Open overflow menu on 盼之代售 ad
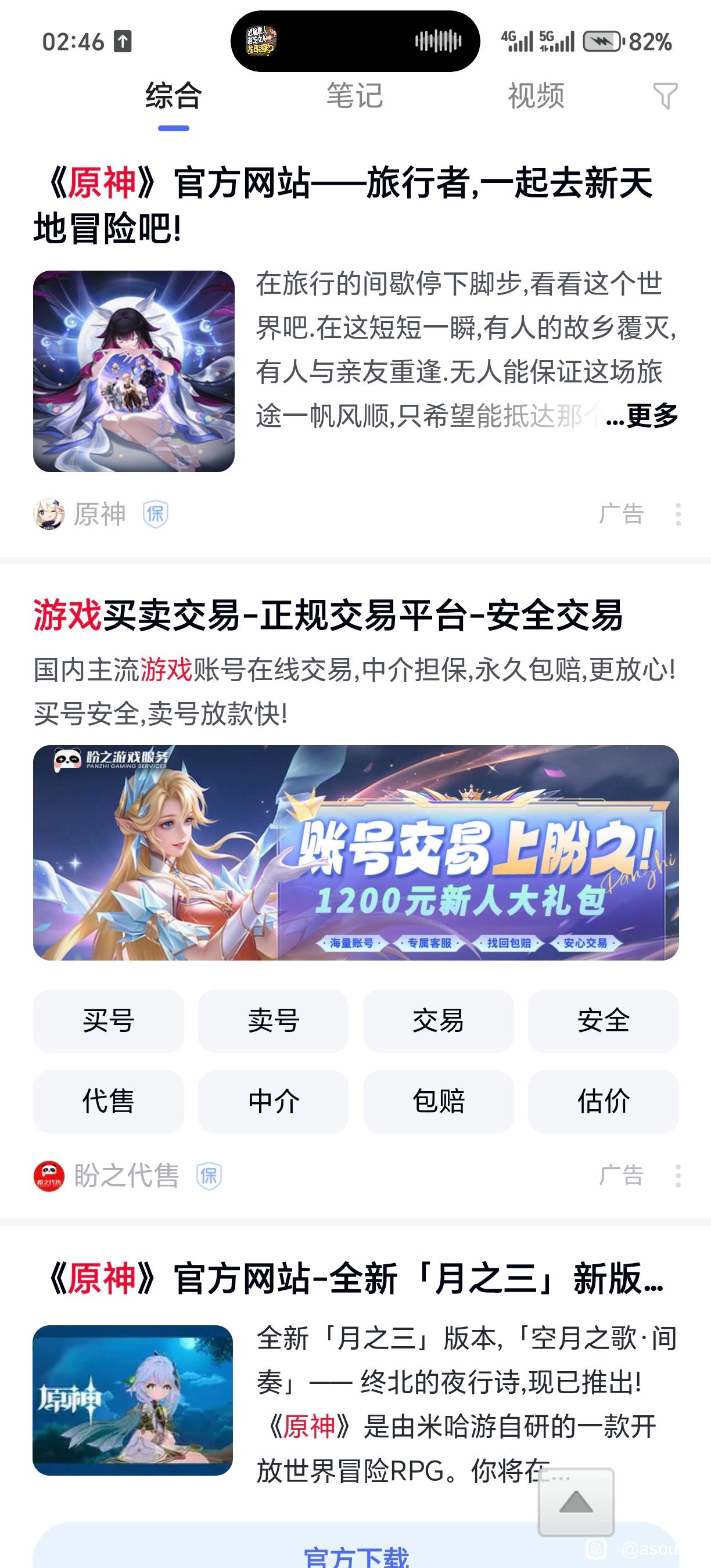This screenshot has width=711, height=1568. (x=678, y=1175)
